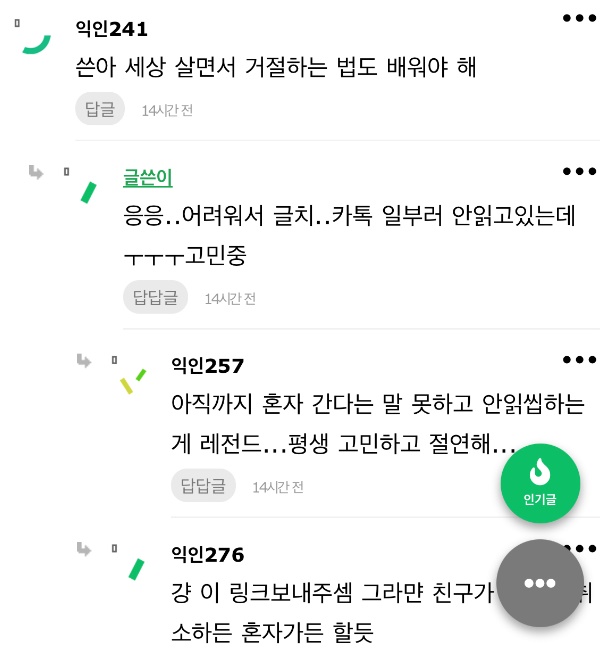Tap 답답글 under 글쓴이's reply
This screenshot has height=649, width=608.
(x=155, y=297)
